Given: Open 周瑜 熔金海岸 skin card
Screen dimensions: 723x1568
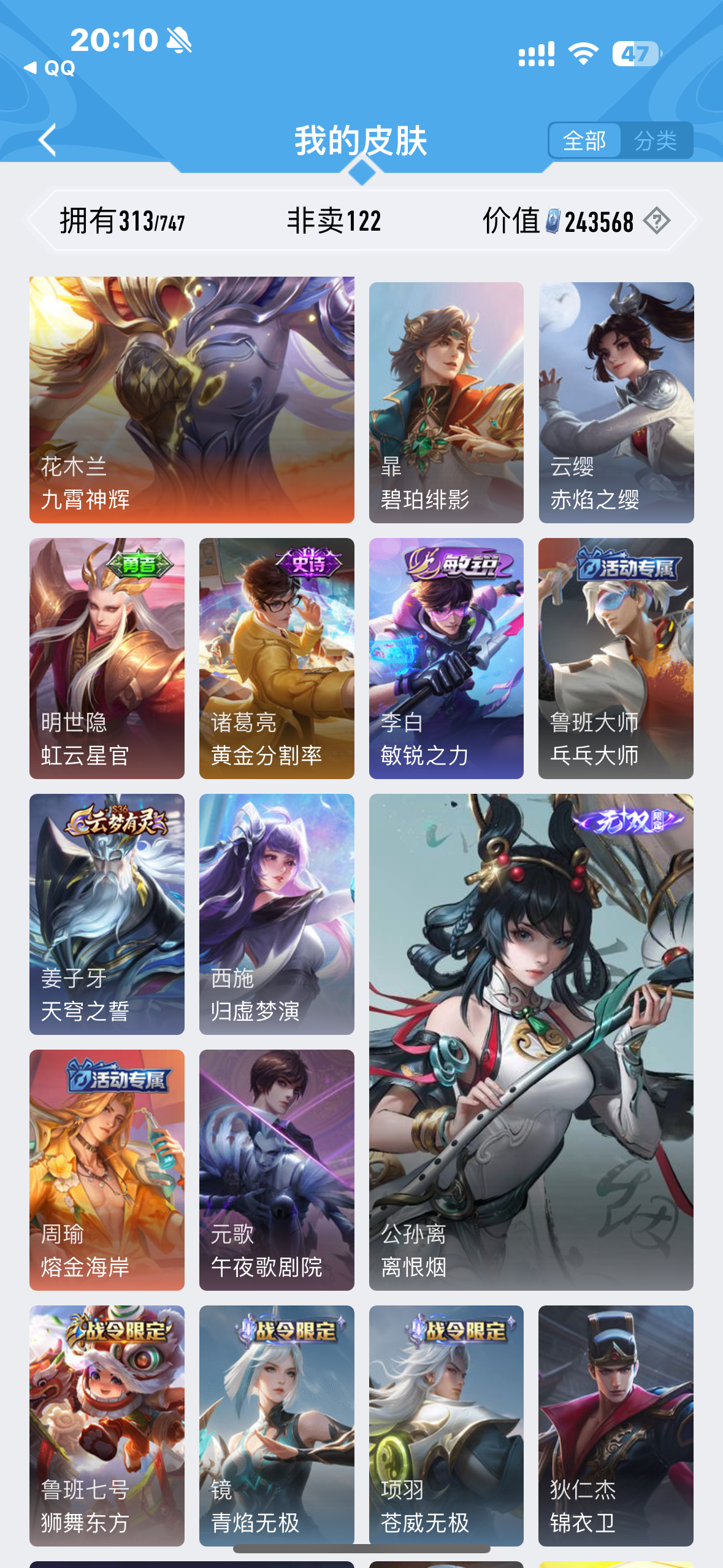Looking at the screenshot, I should click(107, 1170).
